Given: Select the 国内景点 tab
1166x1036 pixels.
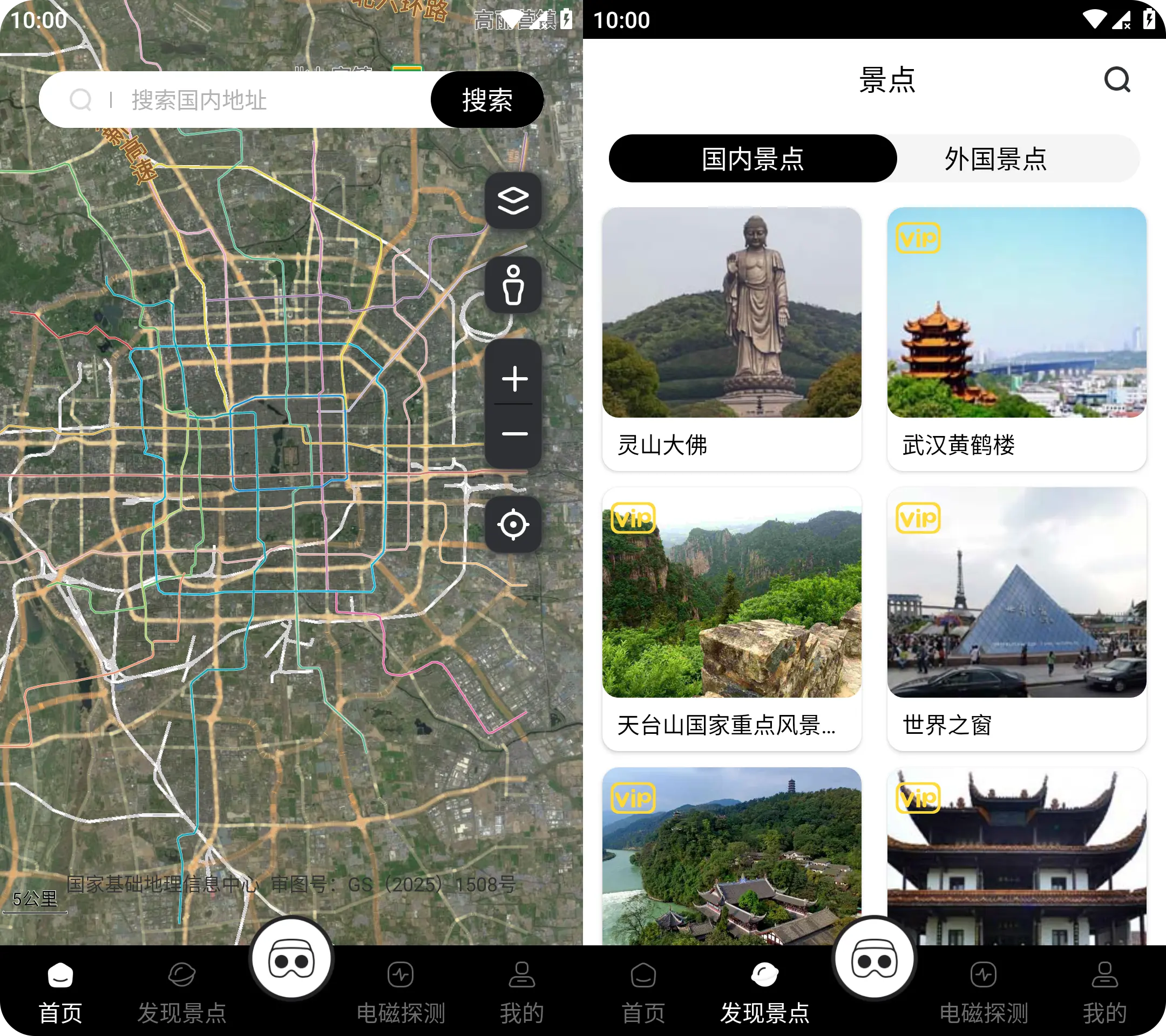Looking at the screenshot, I should click(753, 159).
